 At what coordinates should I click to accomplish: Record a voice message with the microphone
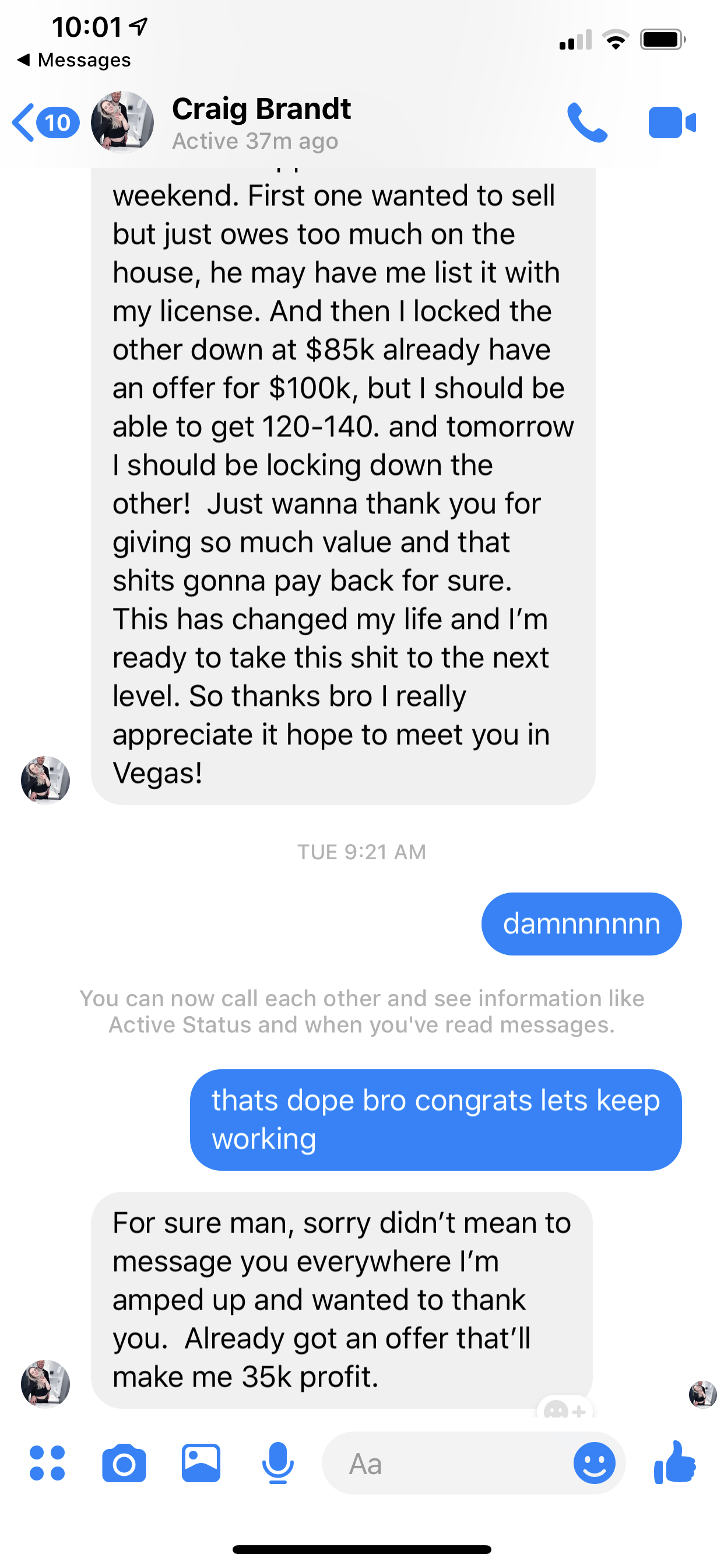277,1464
